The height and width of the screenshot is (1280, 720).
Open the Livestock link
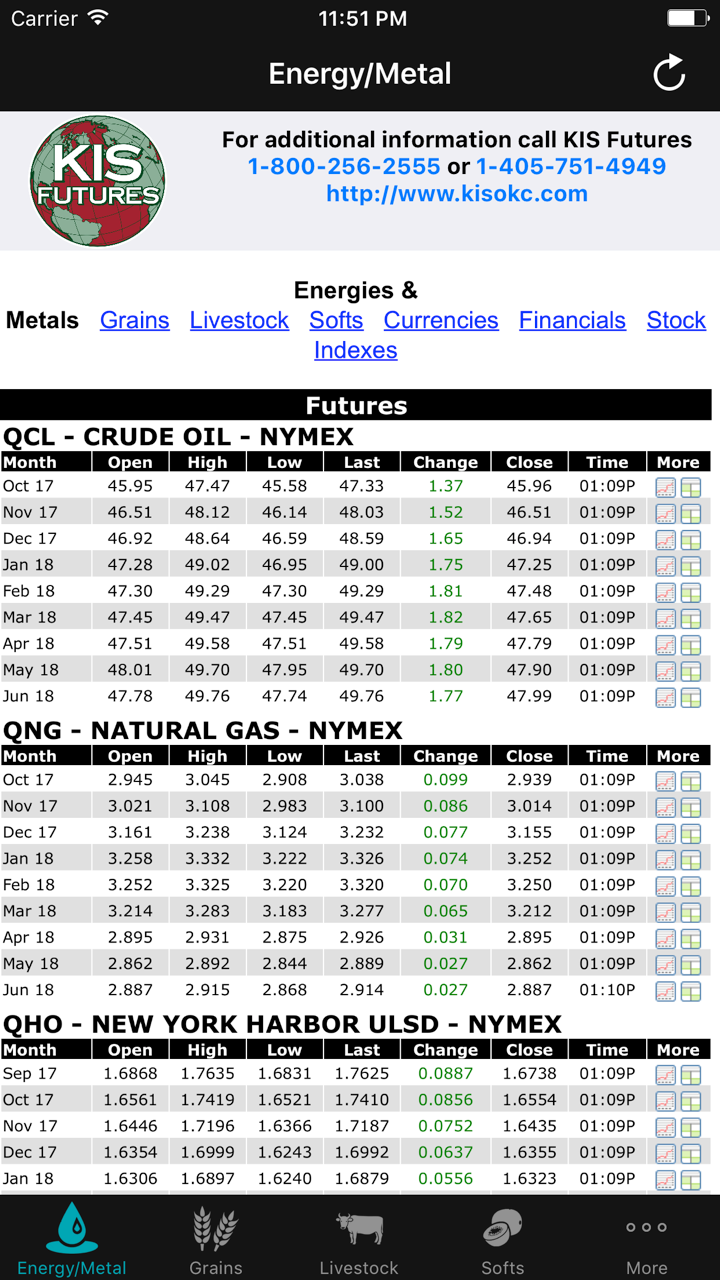pyautogui.click(x=239, y=320)
